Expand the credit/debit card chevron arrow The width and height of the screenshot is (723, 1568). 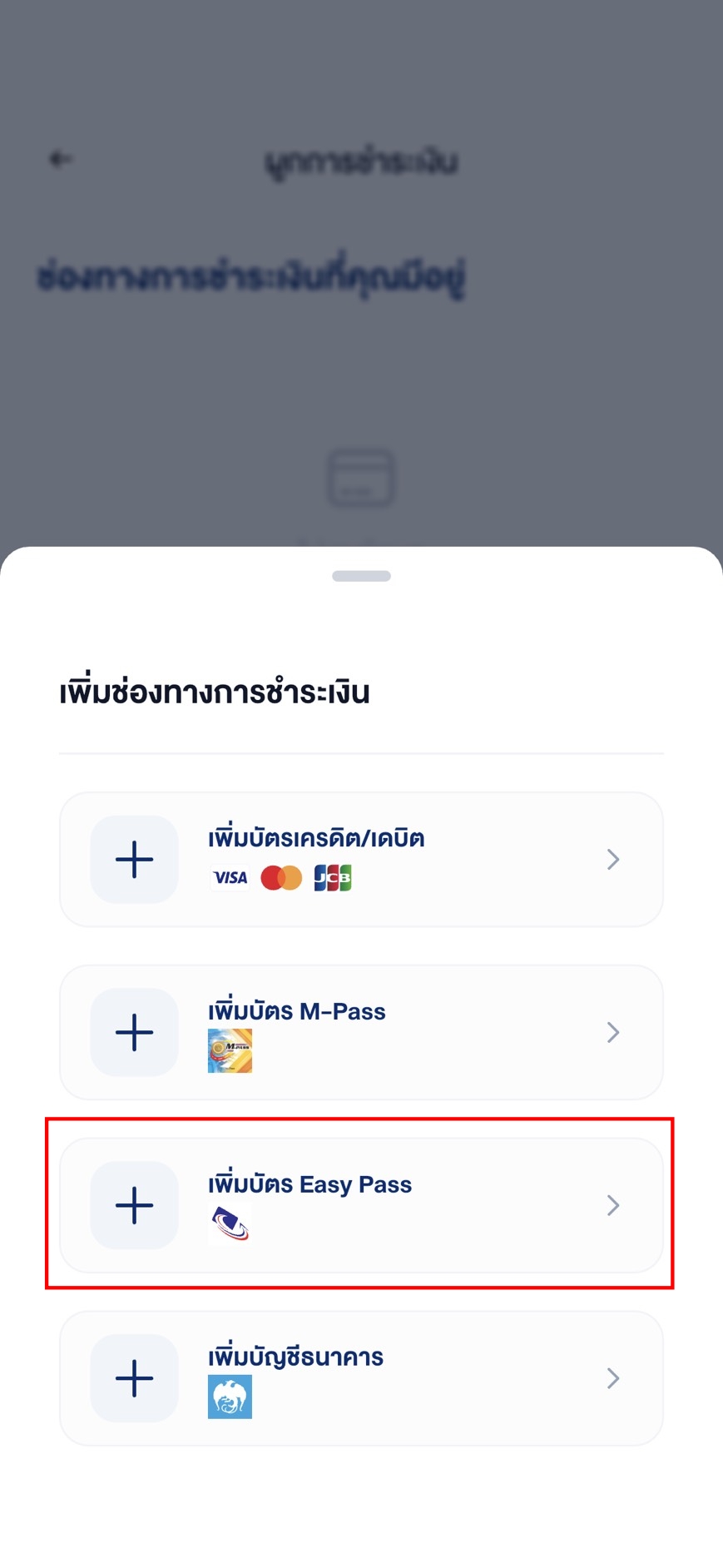613,859
